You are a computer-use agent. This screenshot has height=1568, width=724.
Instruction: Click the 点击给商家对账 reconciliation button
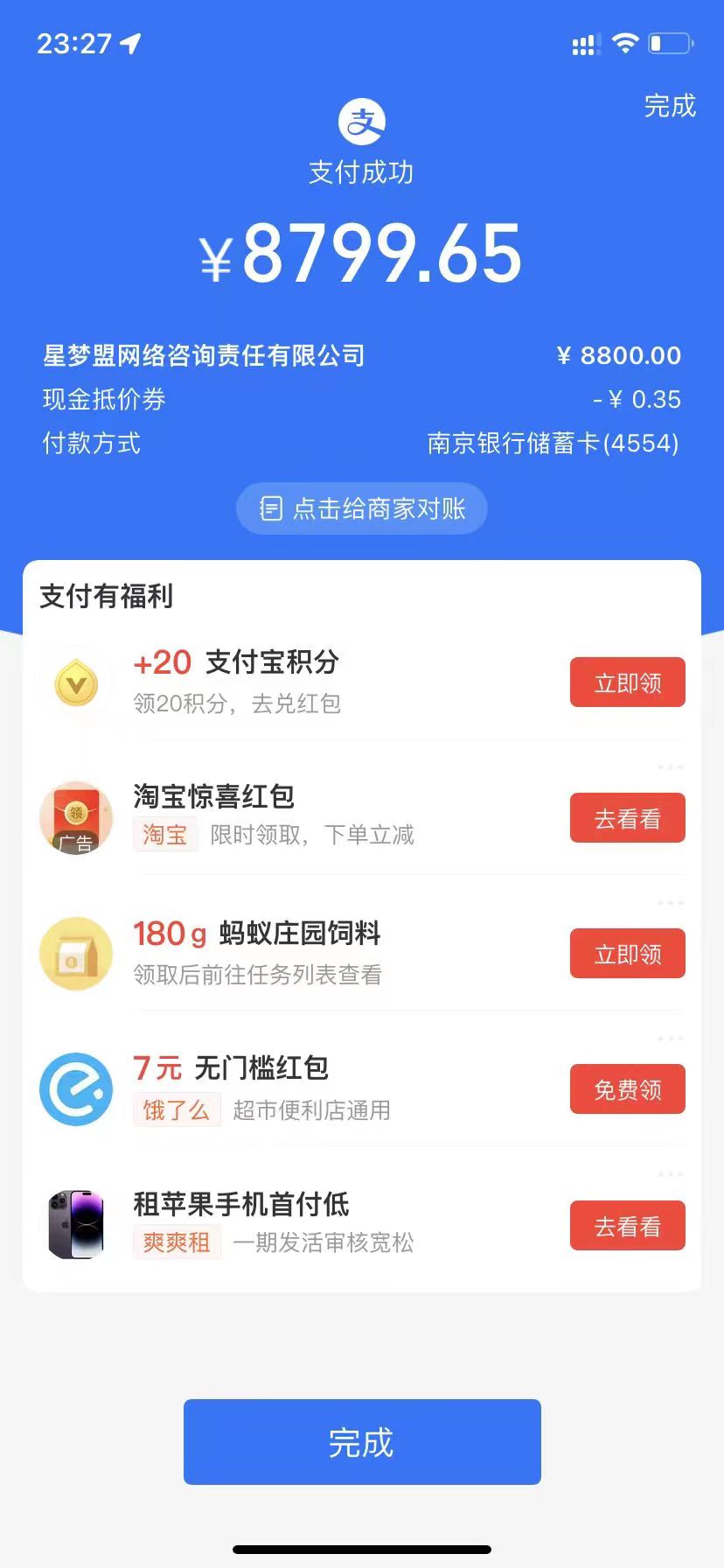[x=361, y=508]
